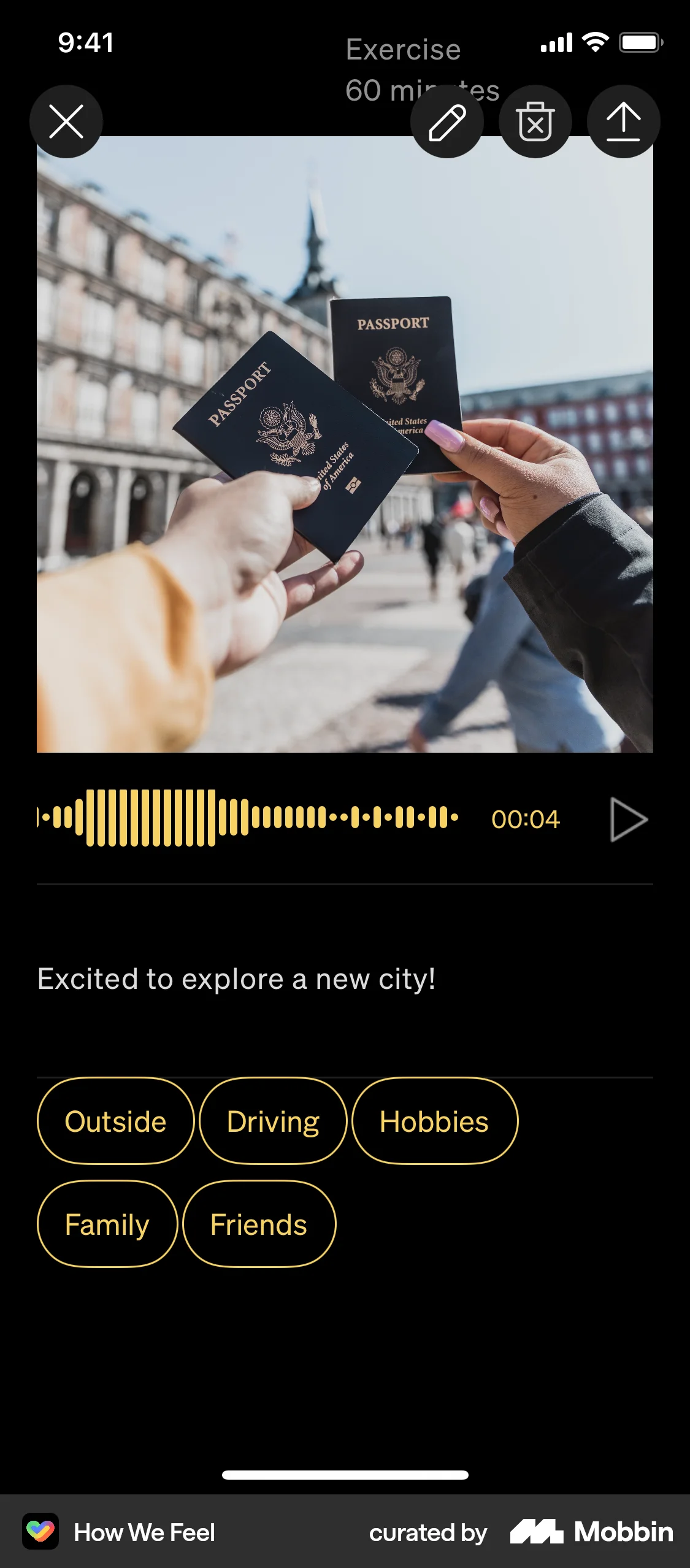
Task: Toggle the Outside tag
Action: pos(115,1120)
